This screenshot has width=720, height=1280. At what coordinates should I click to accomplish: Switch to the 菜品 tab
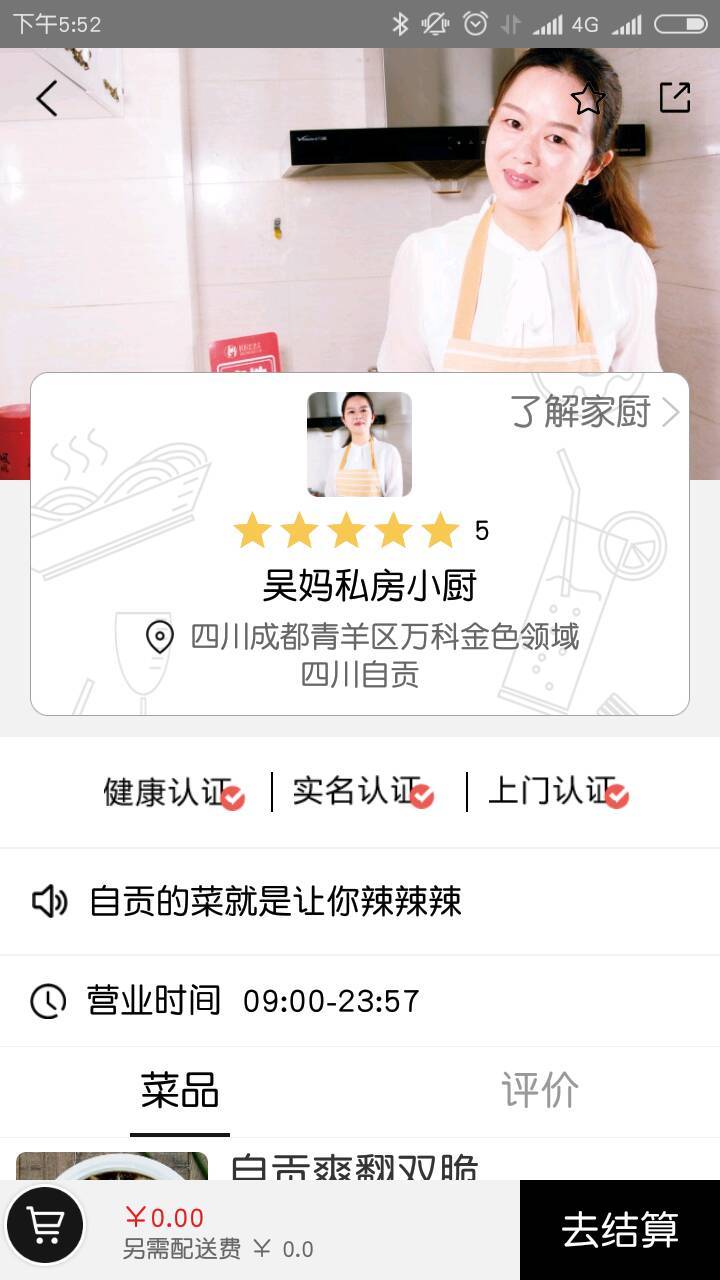(x=180, y=1090)
